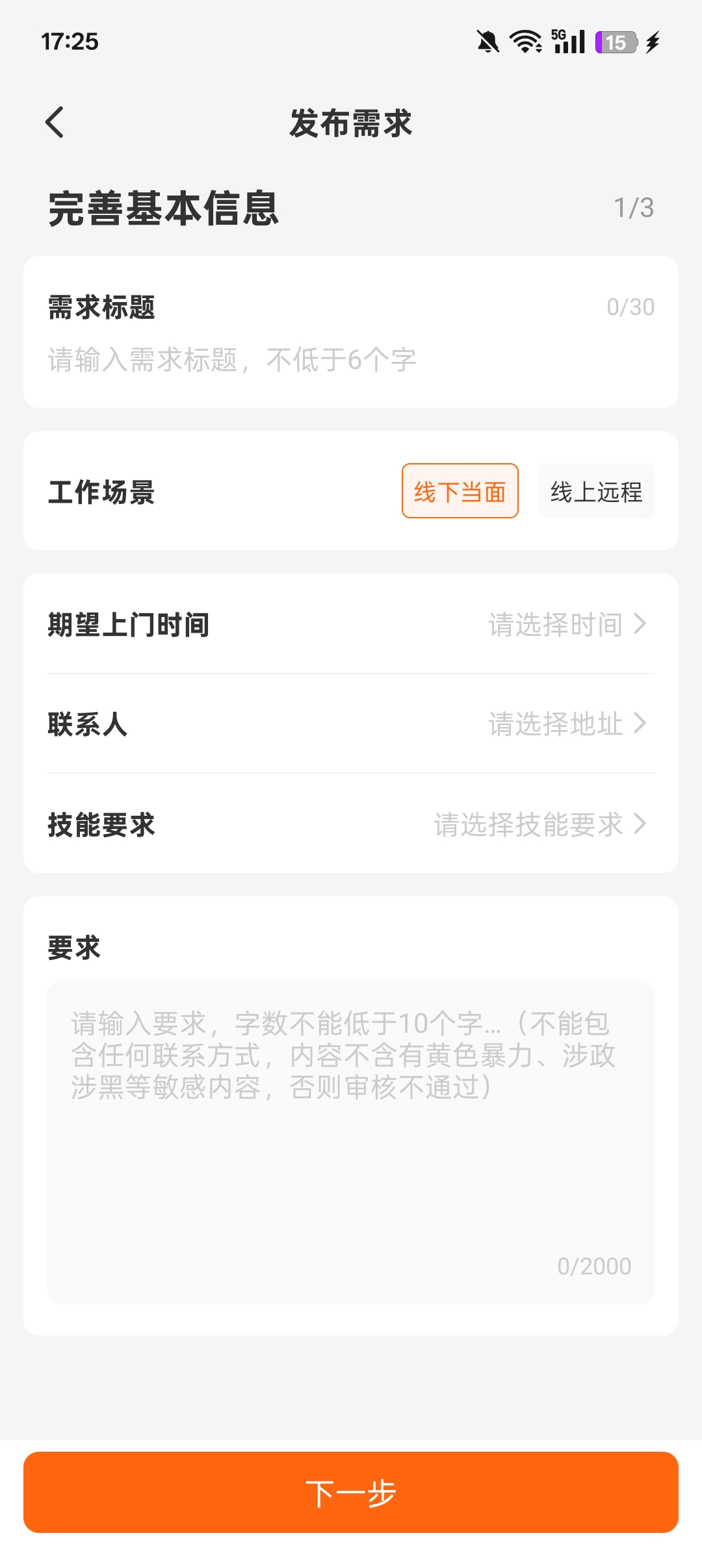Switch work scene to 线上远程

(595, 491)
